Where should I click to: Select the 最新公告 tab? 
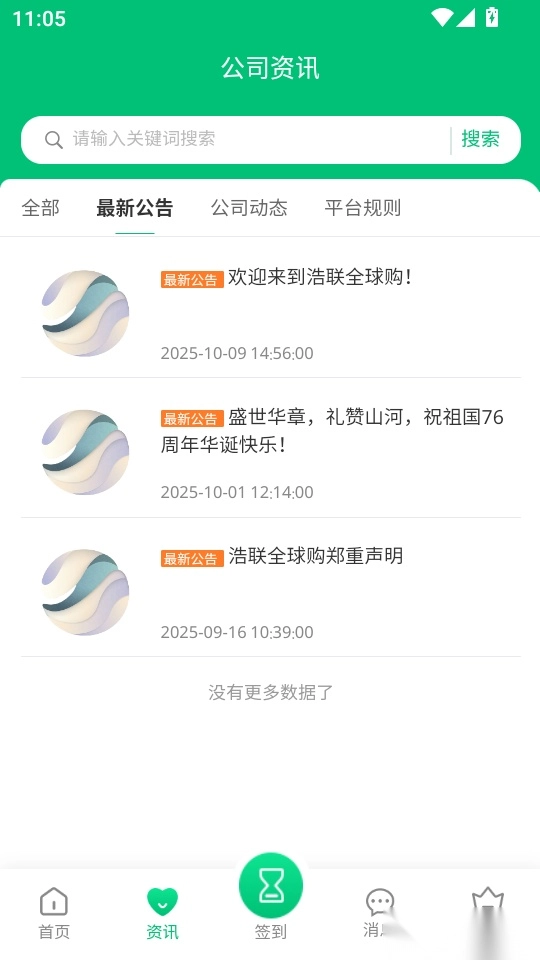(135, 208)
